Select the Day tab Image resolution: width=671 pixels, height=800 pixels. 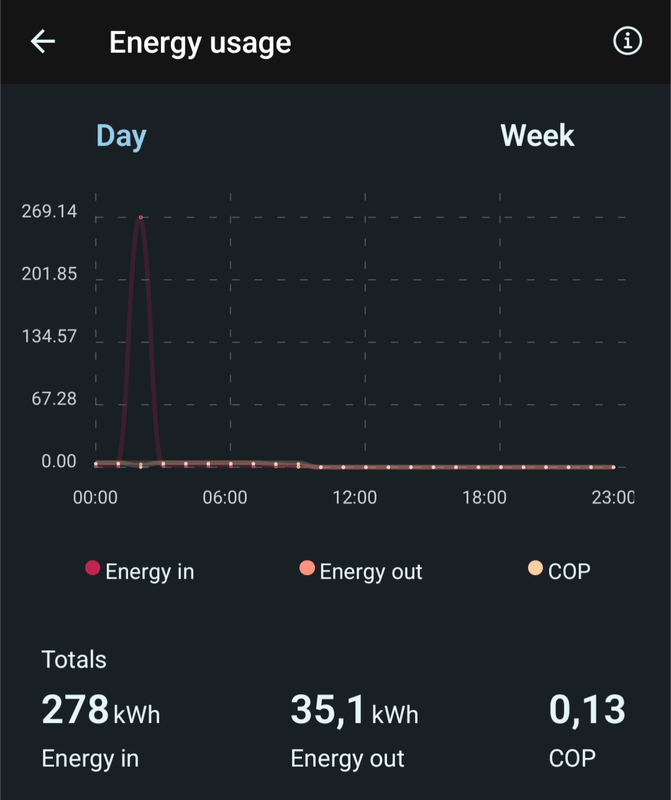(x=121, y=136)
